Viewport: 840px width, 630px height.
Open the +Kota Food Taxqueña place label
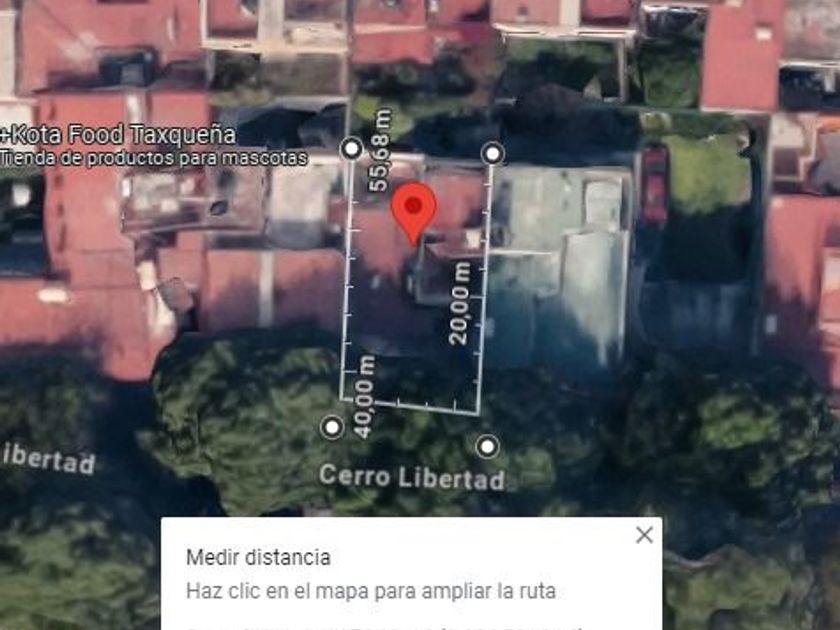(120, 134)
